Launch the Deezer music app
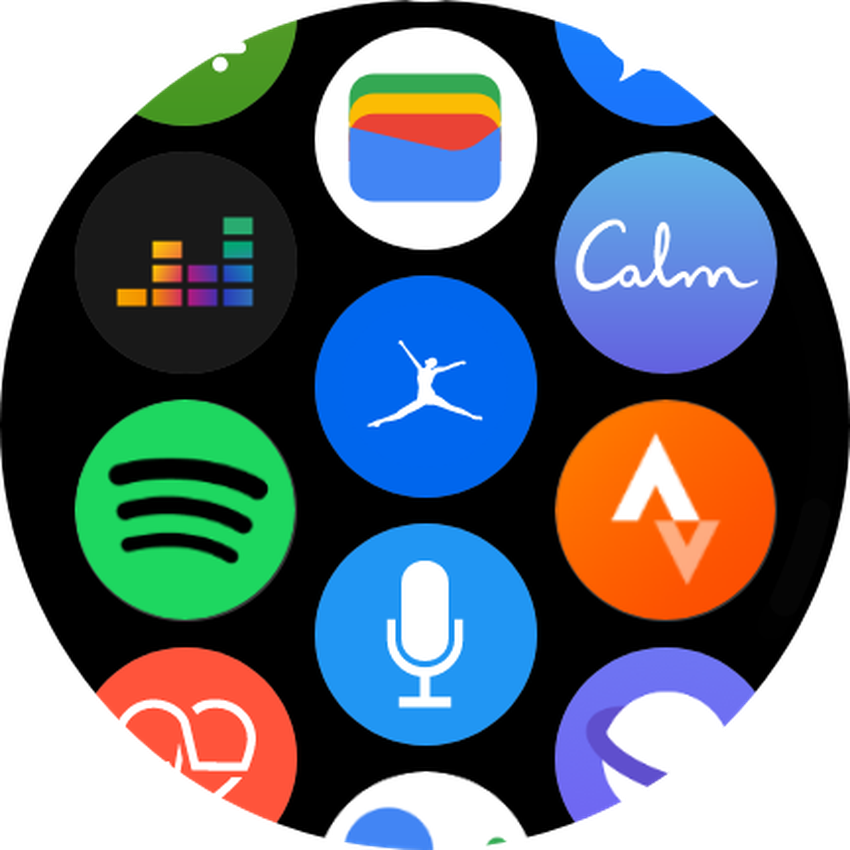 186,262
